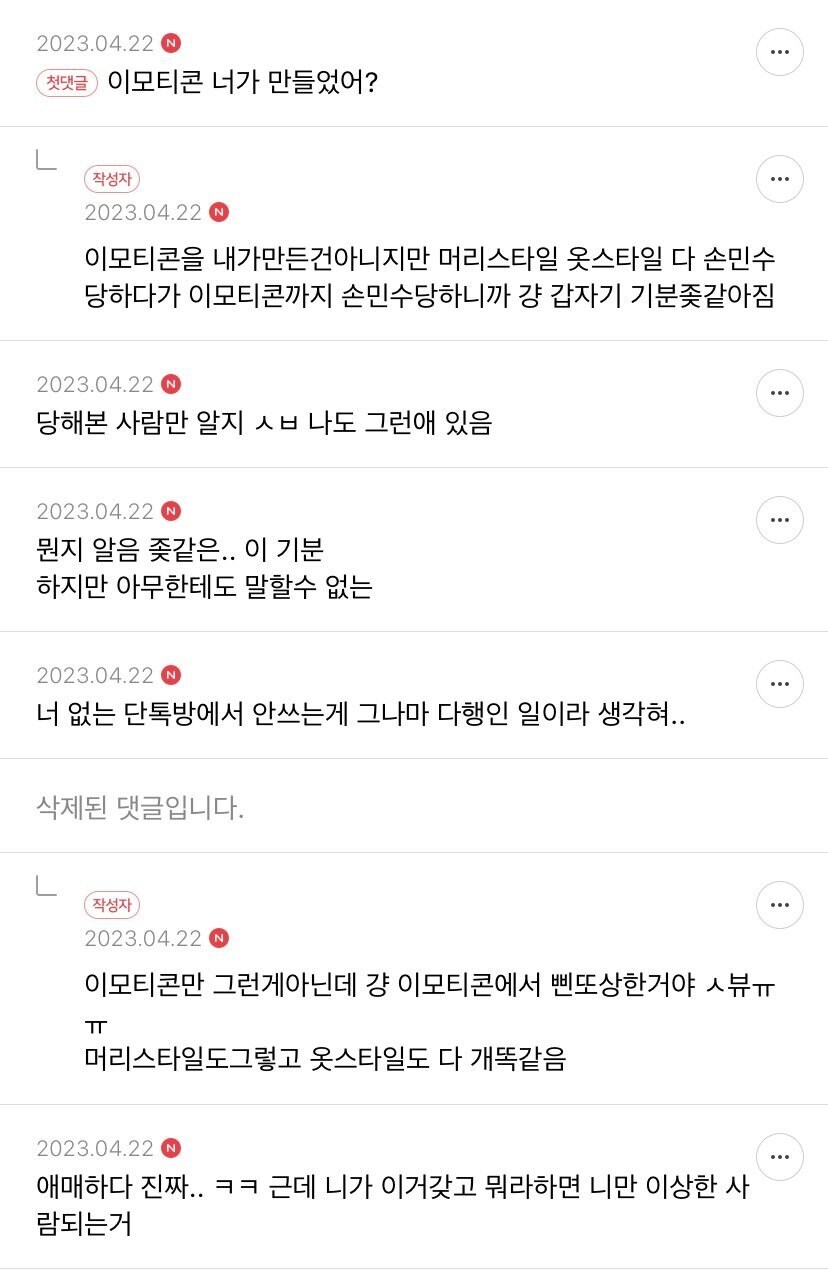Click the reply indent arrow before the second author reply
The width and height of the screenshot is (828, 1270).
(46, 886)
